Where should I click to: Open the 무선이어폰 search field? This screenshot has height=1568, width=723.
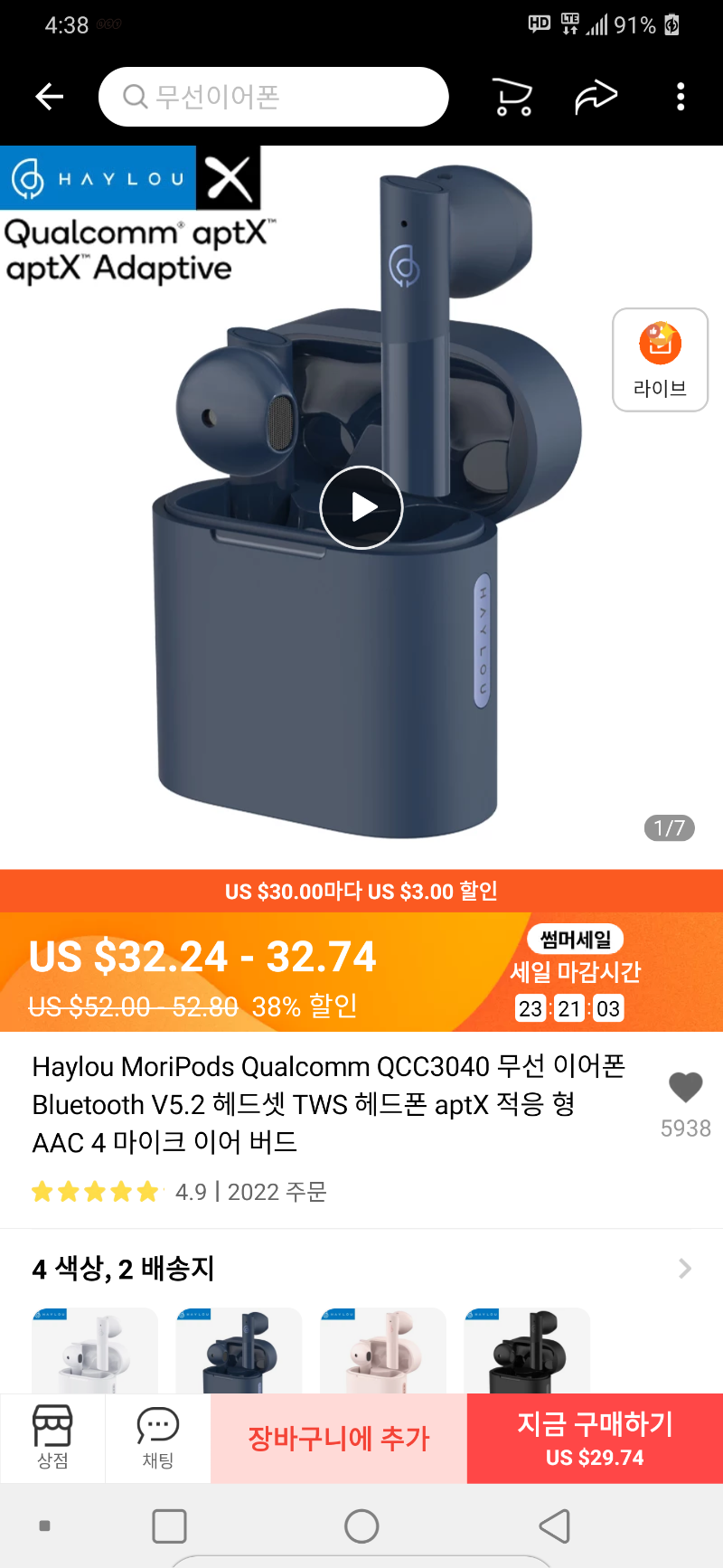(273, 97)
